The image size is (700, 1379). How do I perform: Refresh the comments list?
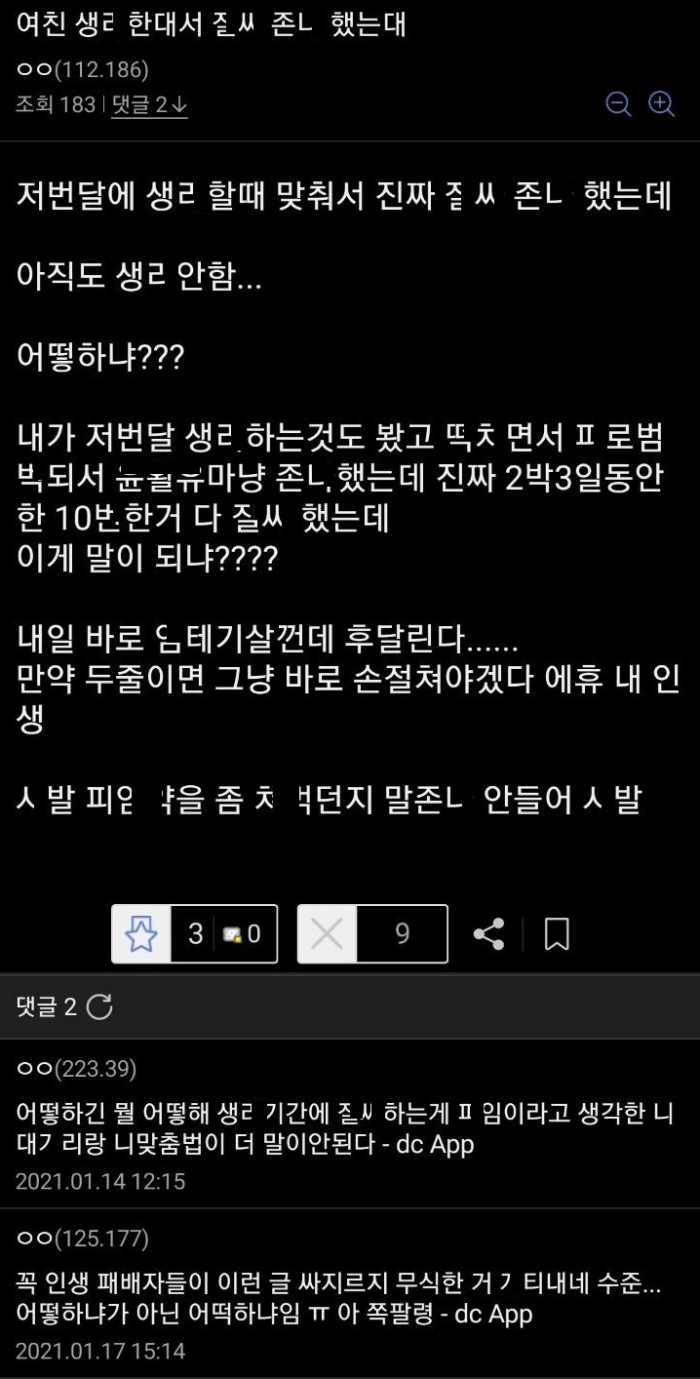pyautogui.click(x=100, y=1007)
